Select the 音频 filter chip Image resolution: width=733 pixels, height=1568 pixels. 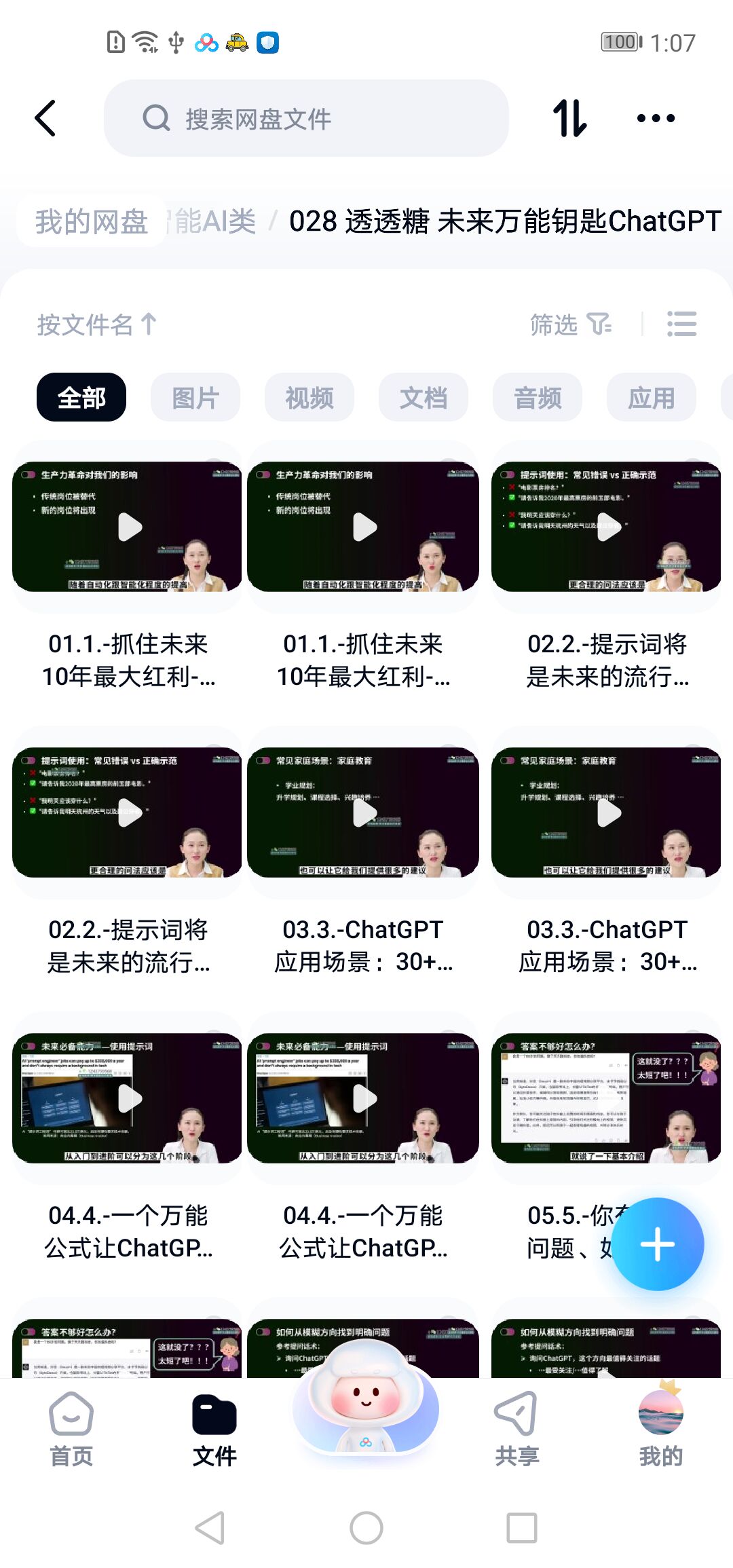point(538,398)
